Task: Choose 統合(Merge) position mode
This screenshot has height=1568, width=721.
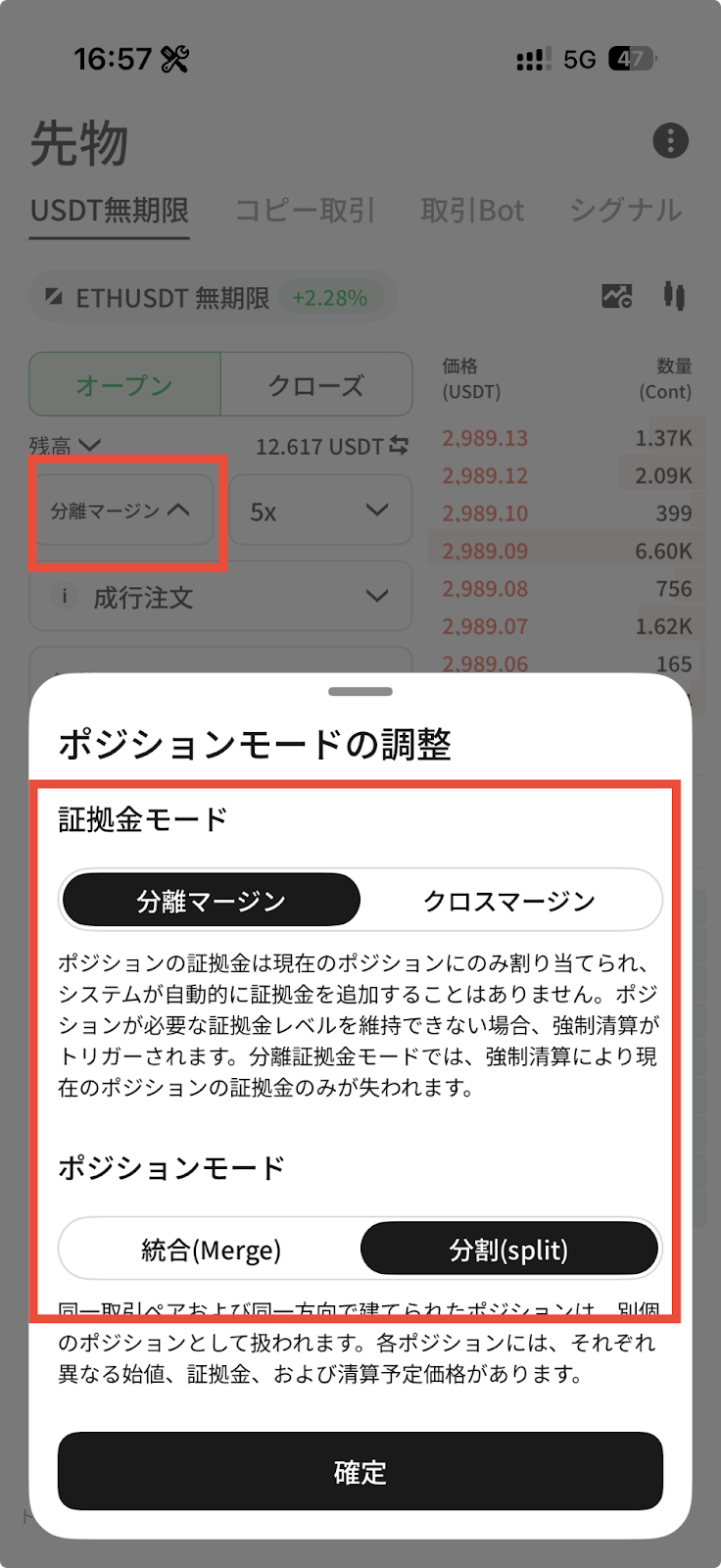Action: (211, 1249)
